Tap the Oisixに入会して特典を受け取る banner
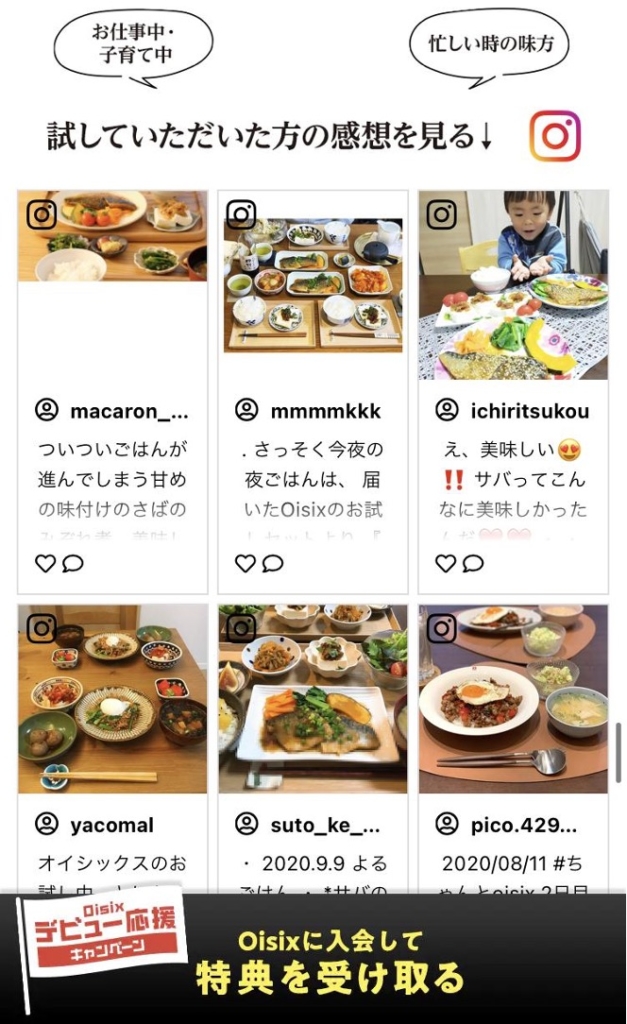627x1024 pixels. point(330,960)
